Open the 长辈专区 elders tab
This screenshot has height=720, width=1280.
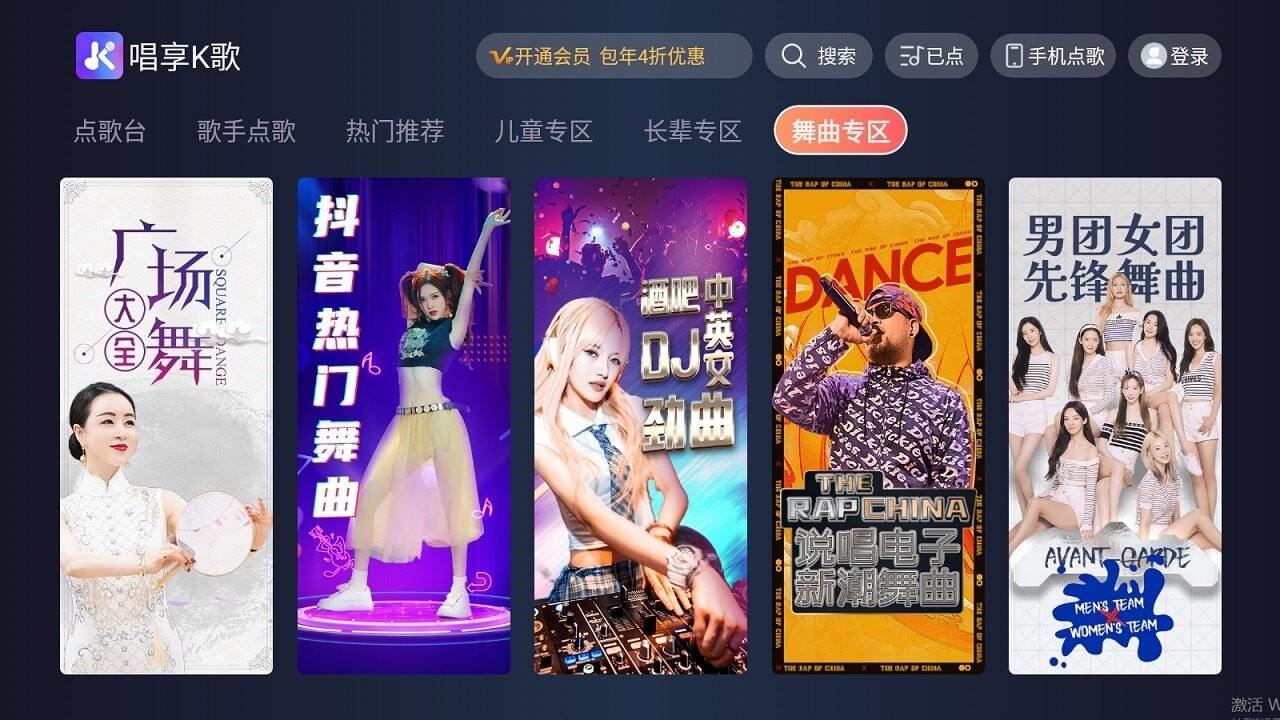692,131
